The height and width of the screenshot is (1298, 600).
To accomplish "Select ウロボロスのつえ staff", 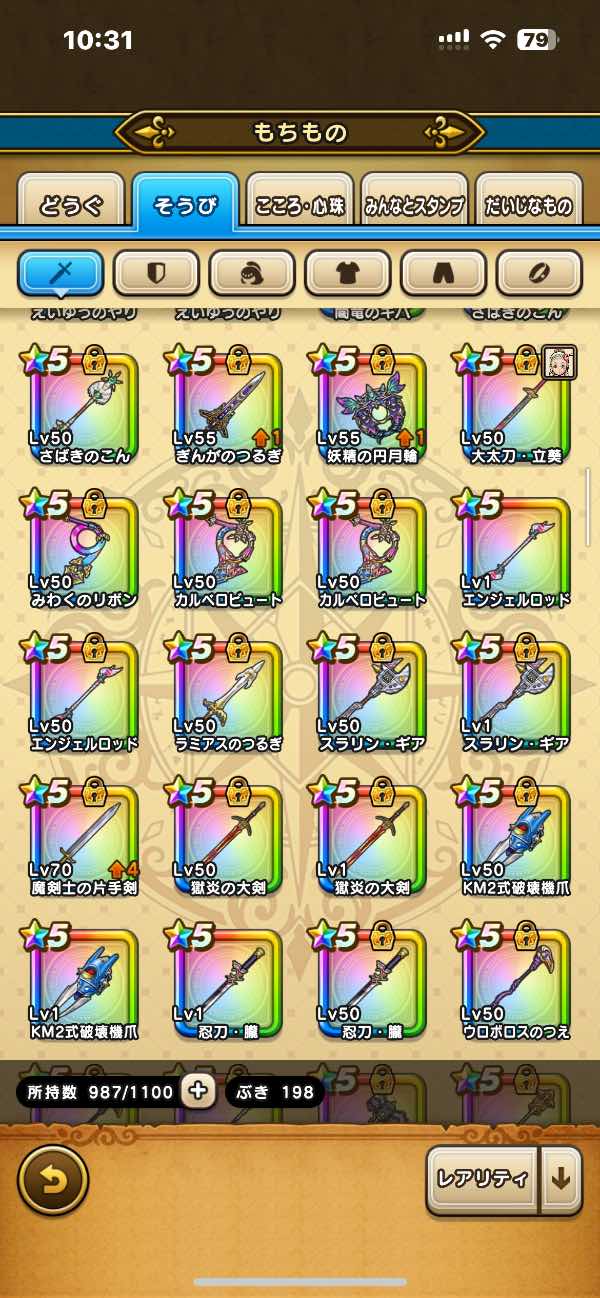I will pyautogui.click(x=515, y=981).
